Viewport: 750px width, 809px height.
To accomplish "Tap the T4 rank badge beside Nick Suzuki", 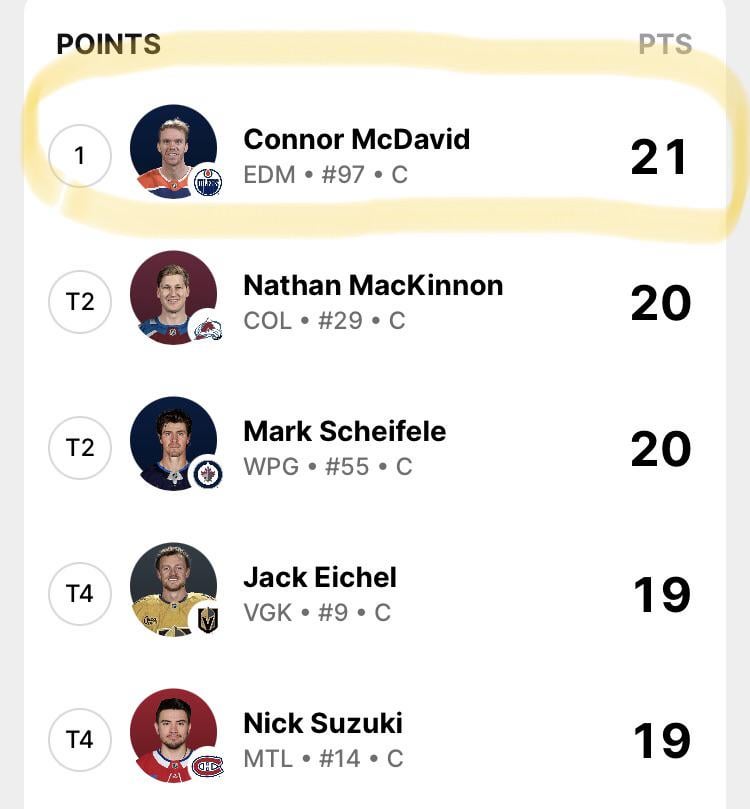I will pos(80,739).
